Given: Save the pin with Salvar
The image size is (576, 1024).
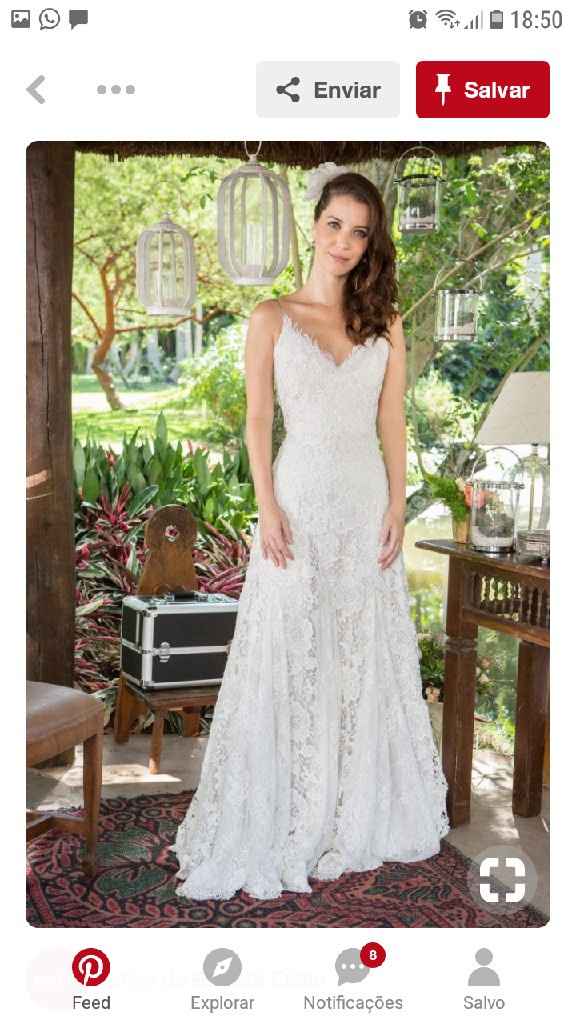Looking at the screenshot, I should [x=483, y=89].
